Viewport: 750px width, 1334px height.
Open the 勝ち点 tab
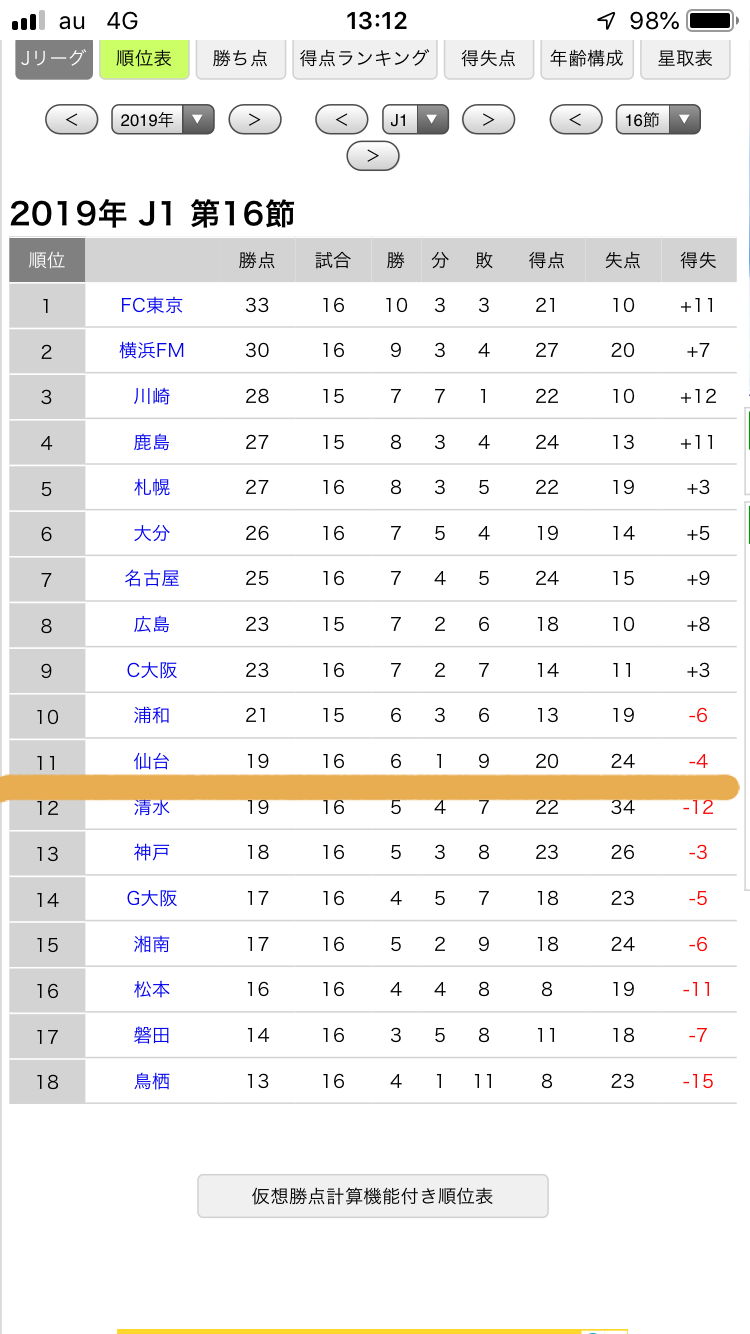(x=240, y=59)
